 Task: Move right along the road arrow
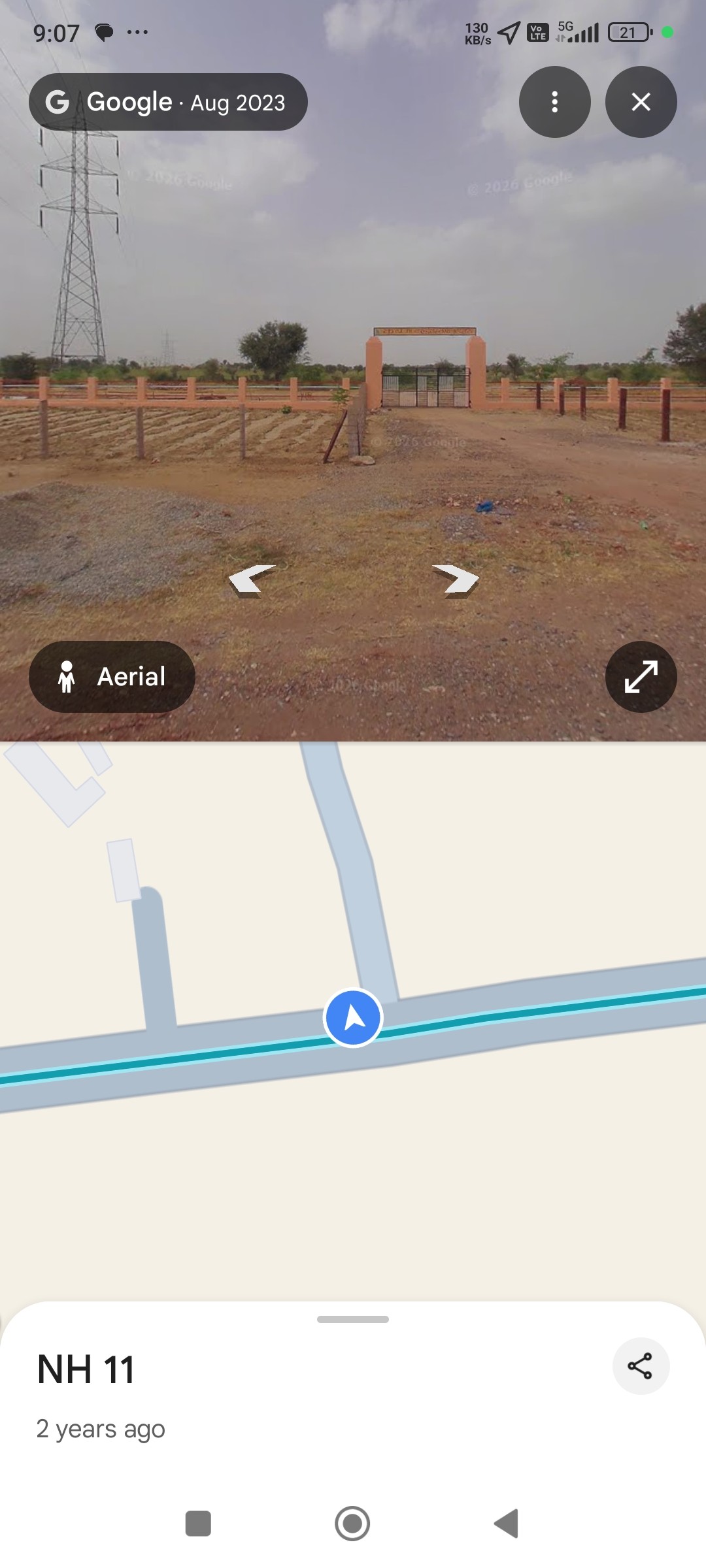click(x=456, y=580)
